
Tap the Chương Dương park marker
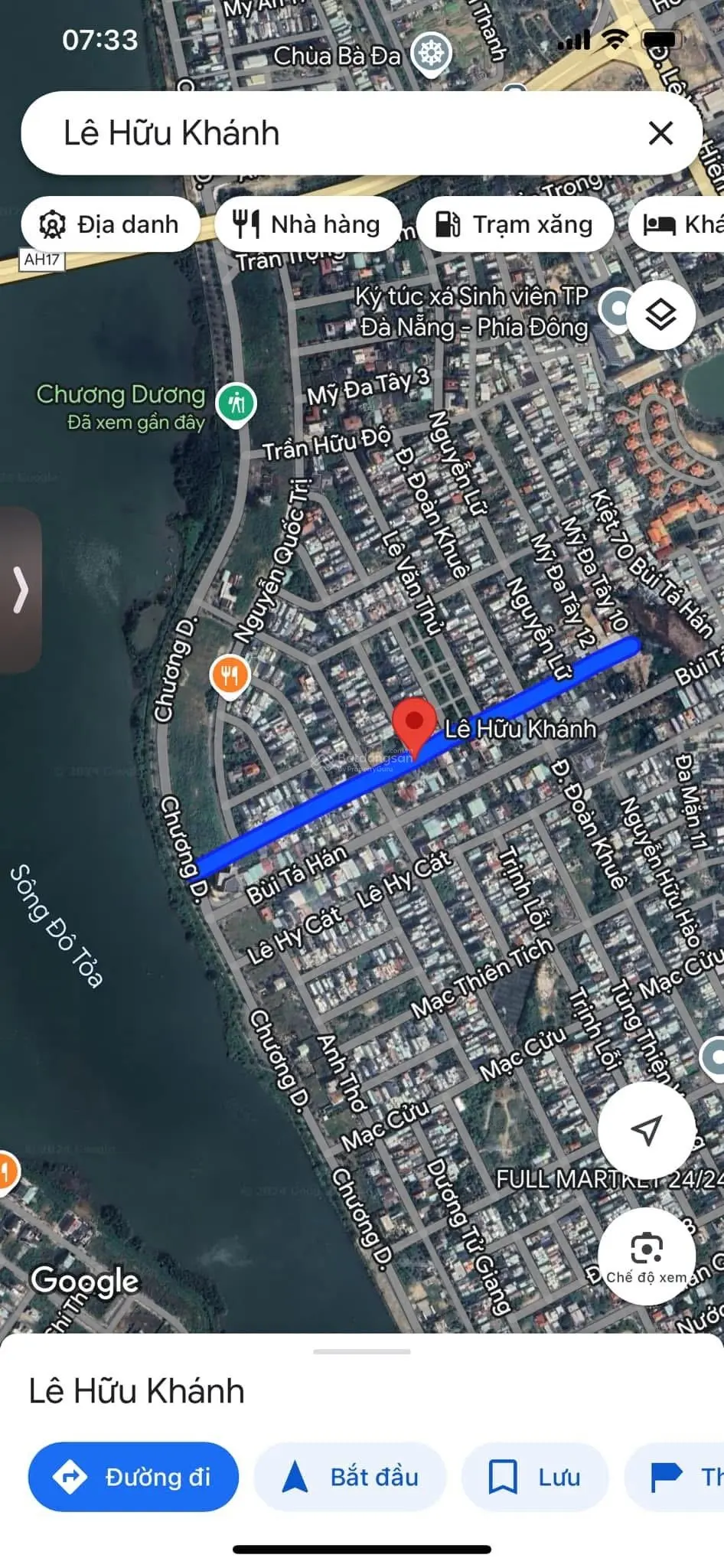pos(236,403)
